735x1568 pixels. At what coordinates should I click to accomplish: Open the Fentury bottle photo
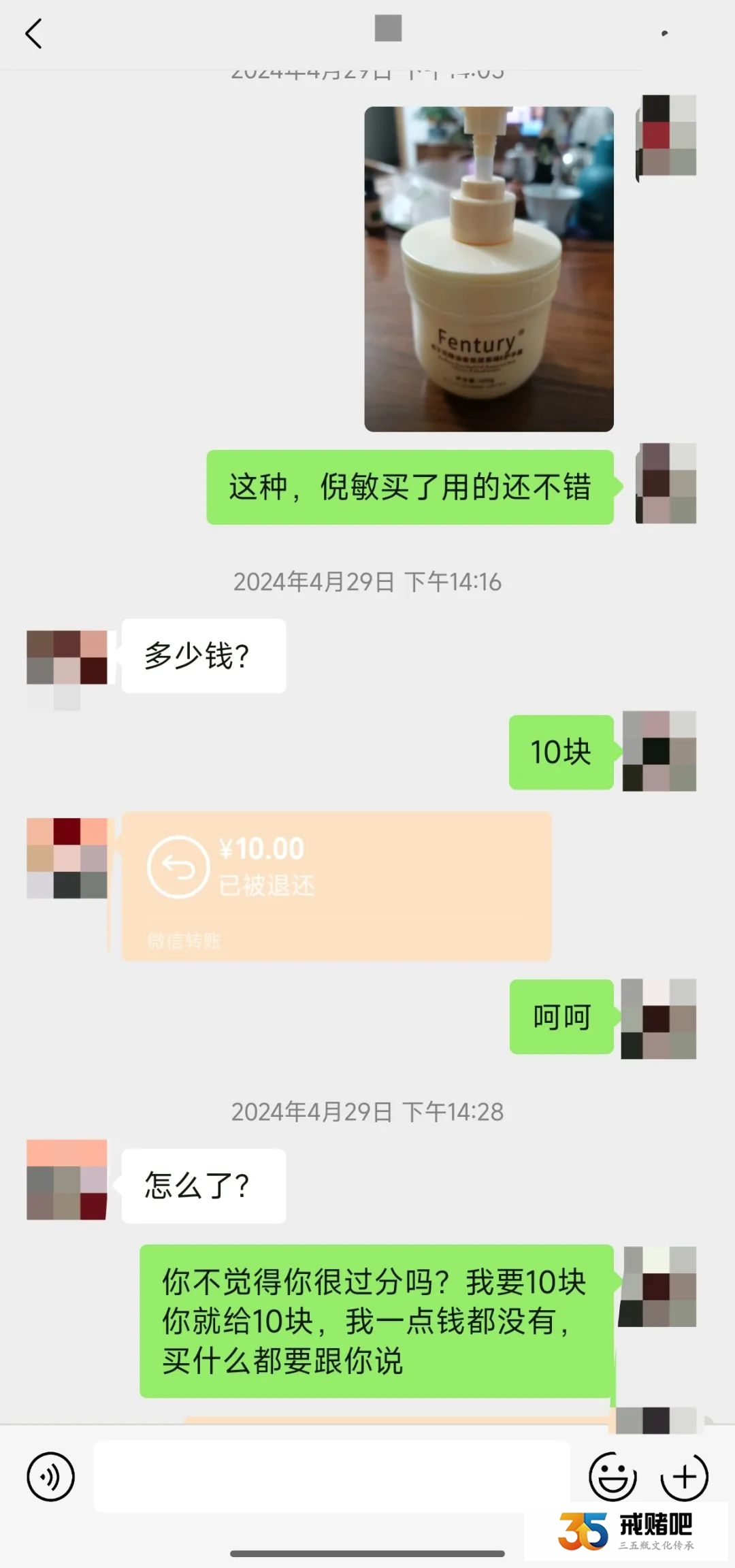point(489,269)
